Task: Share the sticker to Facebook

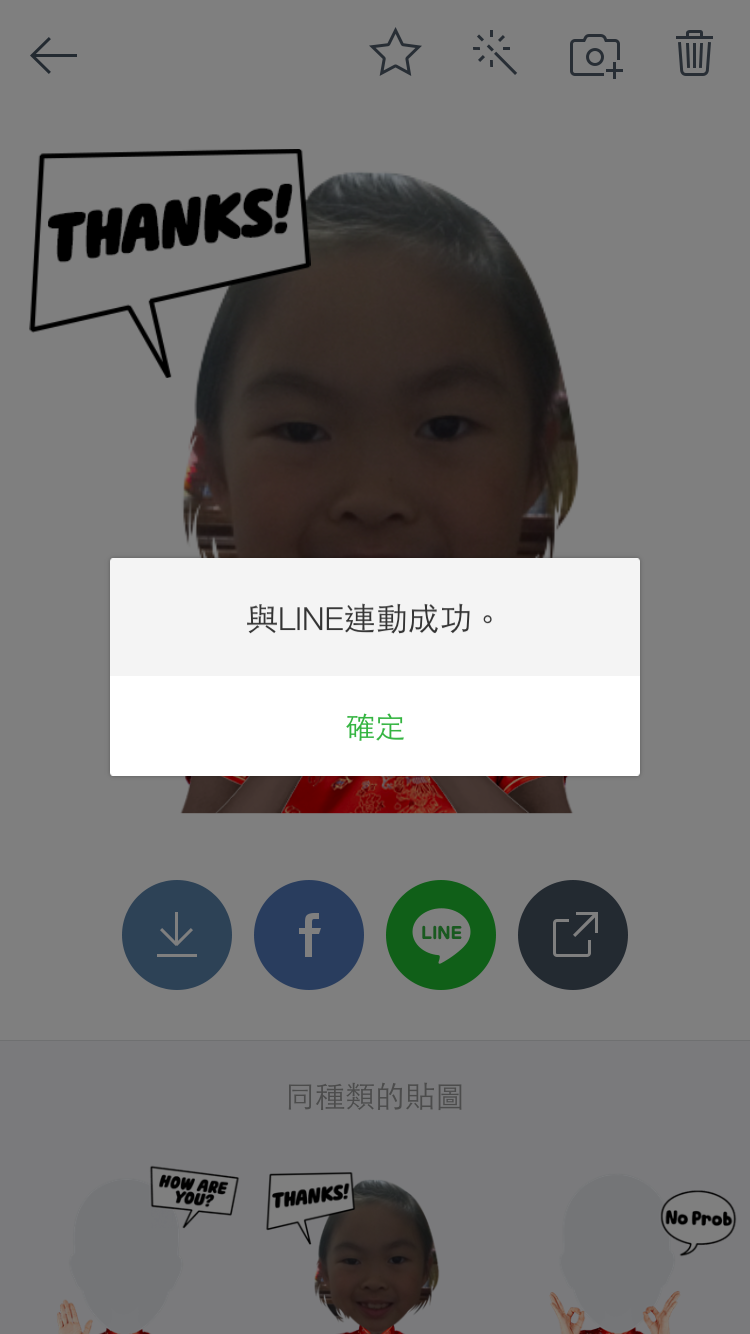Action: [309, 935]
